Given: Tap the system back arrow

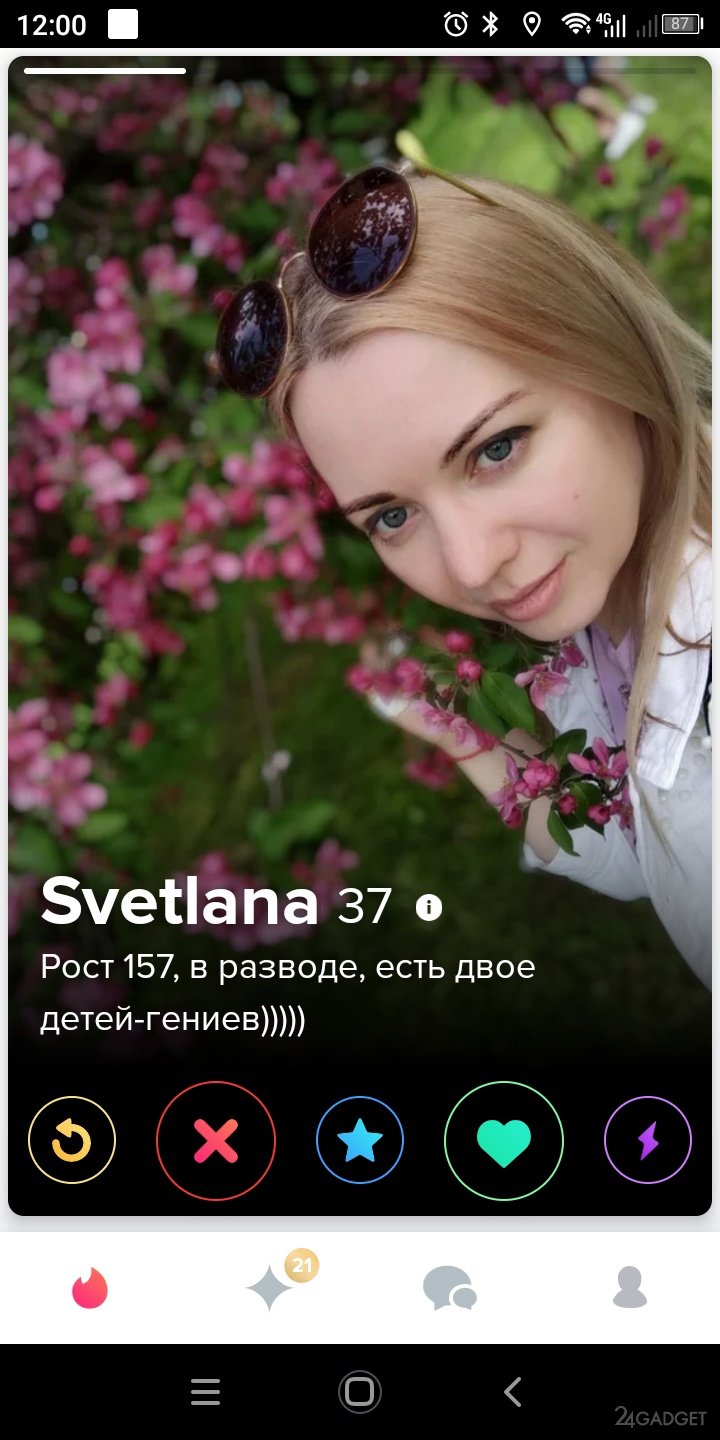Looking at the screenshot, I should tap(513, 1392).
